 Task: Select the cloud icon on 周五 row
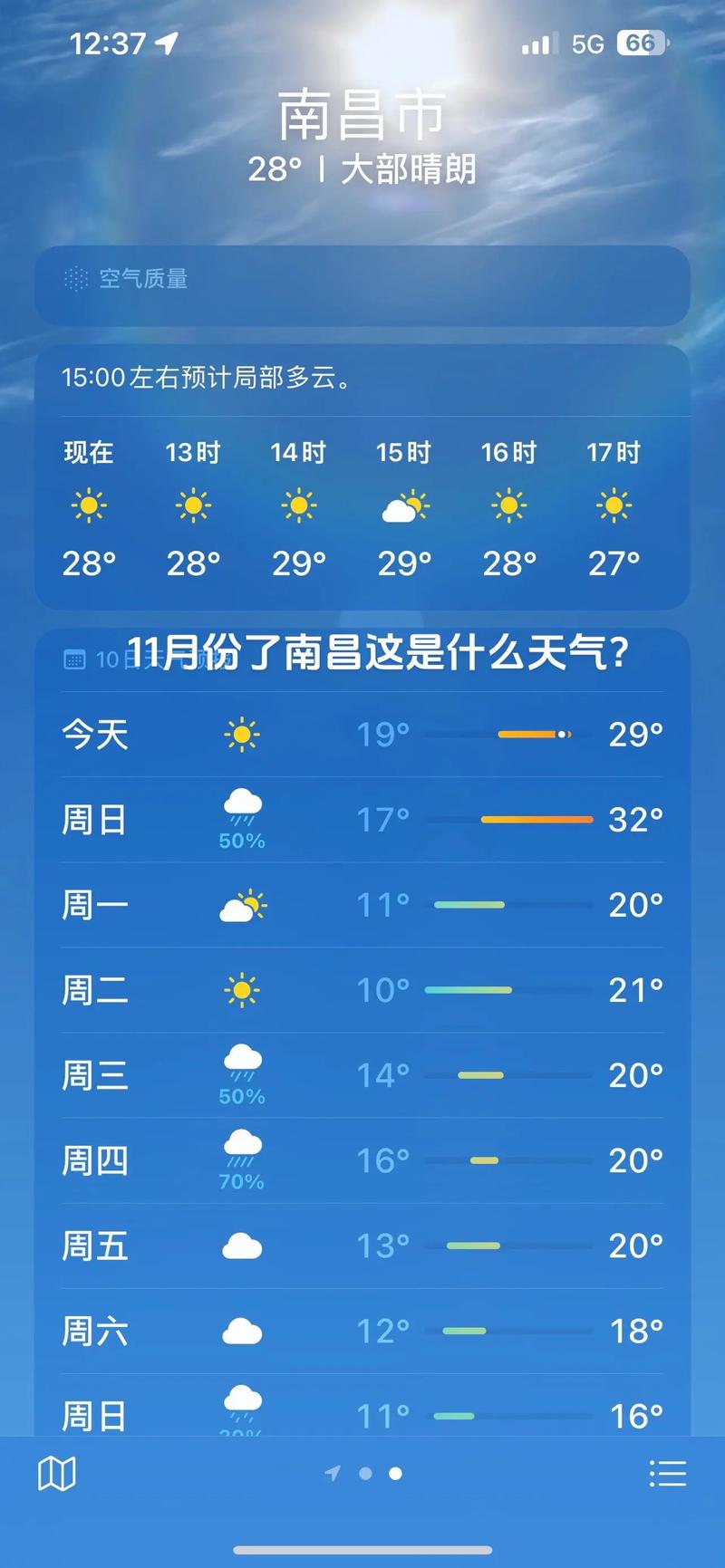(240, 1245)
